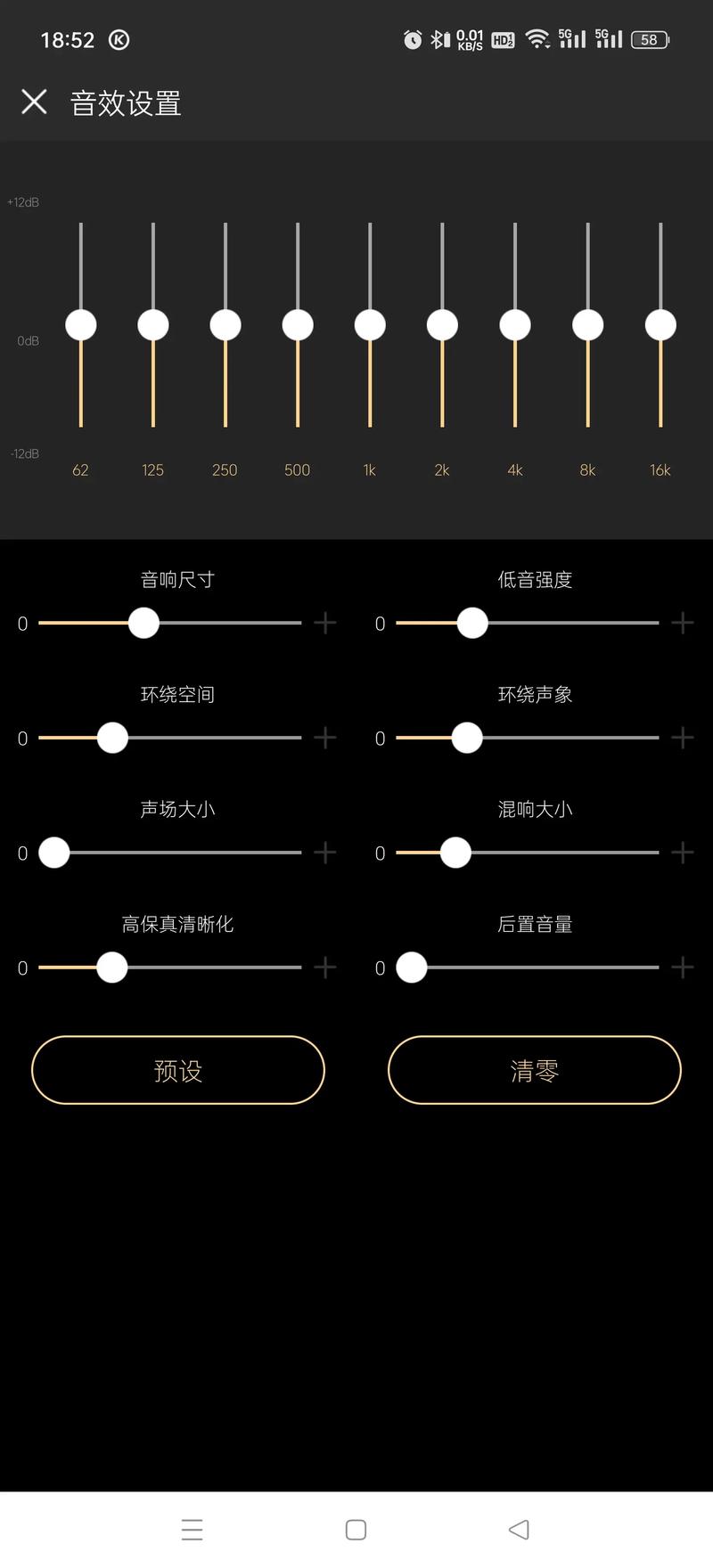
Task: Go back using the system back button
Action: (x=519, y=1530)
